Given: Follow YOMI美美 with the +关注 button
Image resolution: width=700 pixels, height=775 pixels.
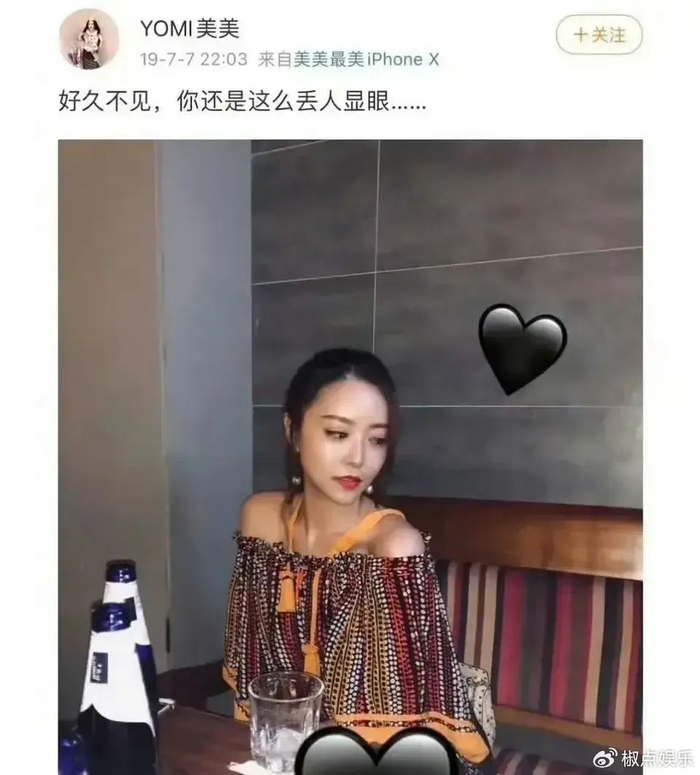Looking at the screenshot, I should 598,35.
